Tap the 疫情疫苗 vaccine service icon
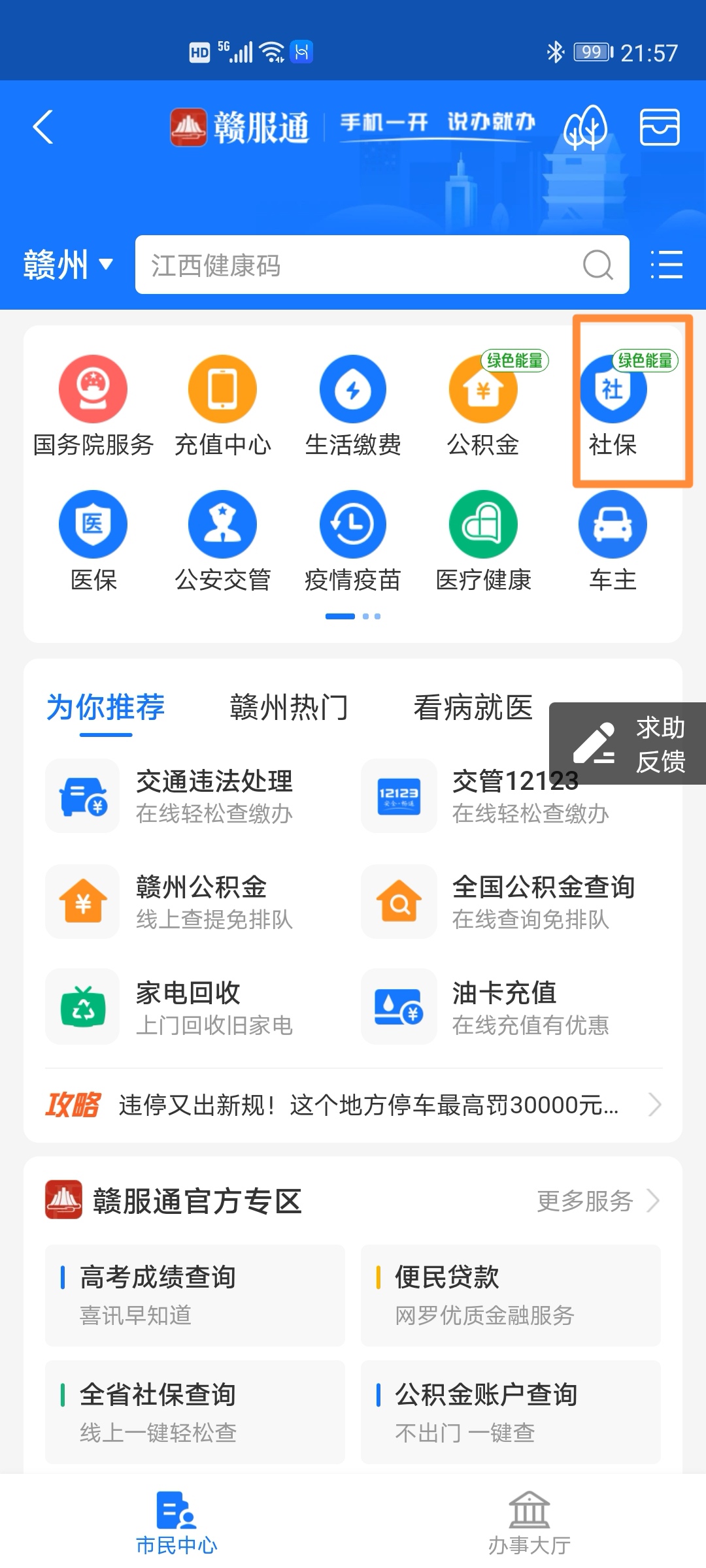The image size is (706, 1568). coord(352,524)
